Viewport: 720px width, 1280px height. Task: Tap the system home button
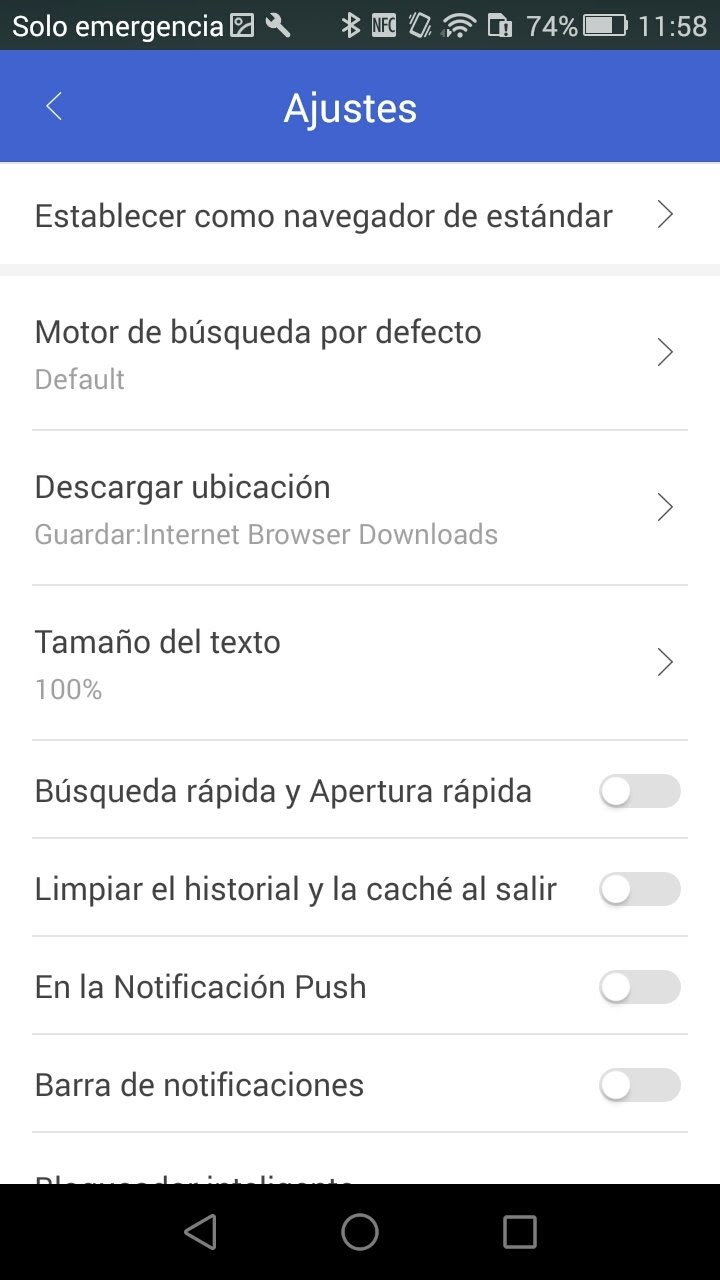360,1232
